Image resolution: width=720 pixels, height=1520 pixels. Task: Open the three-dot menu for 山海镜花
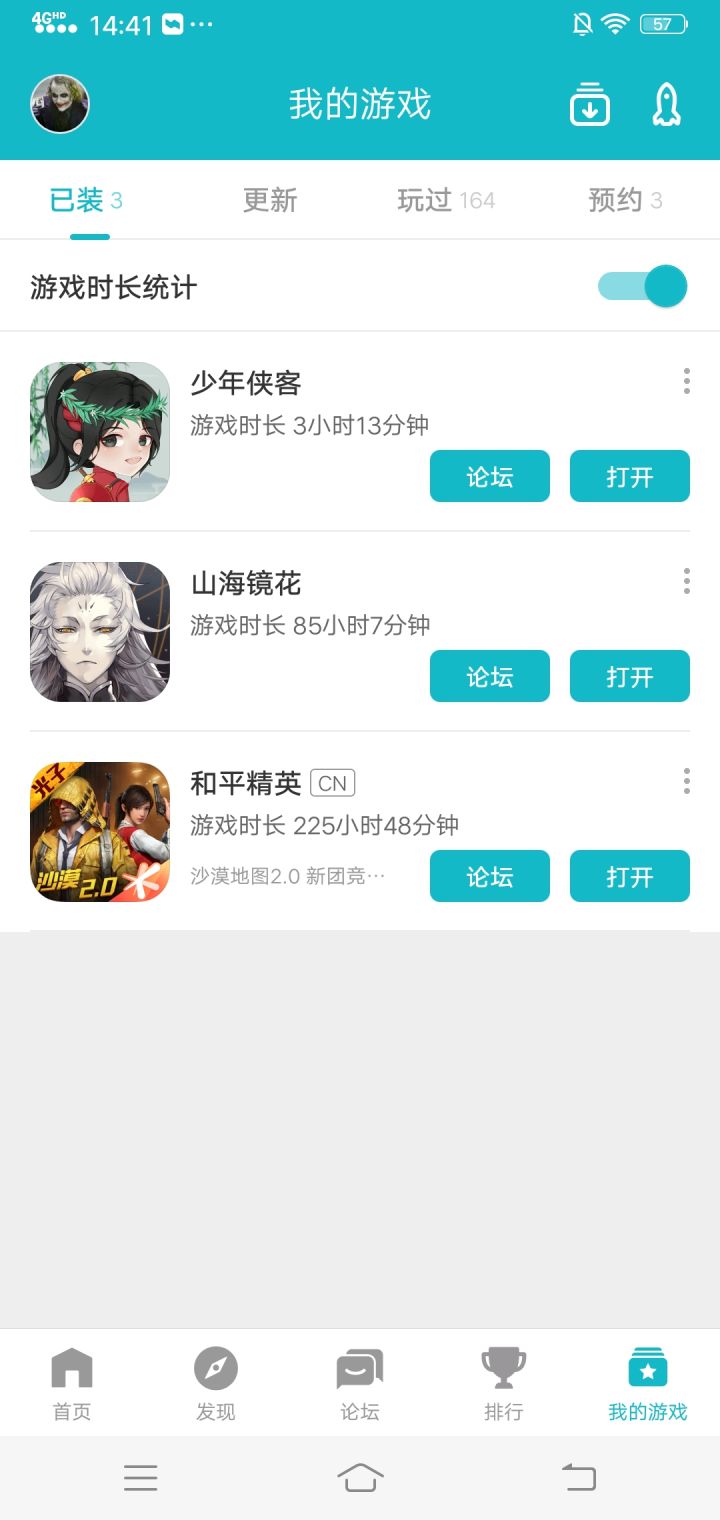(x=686, y=581)
